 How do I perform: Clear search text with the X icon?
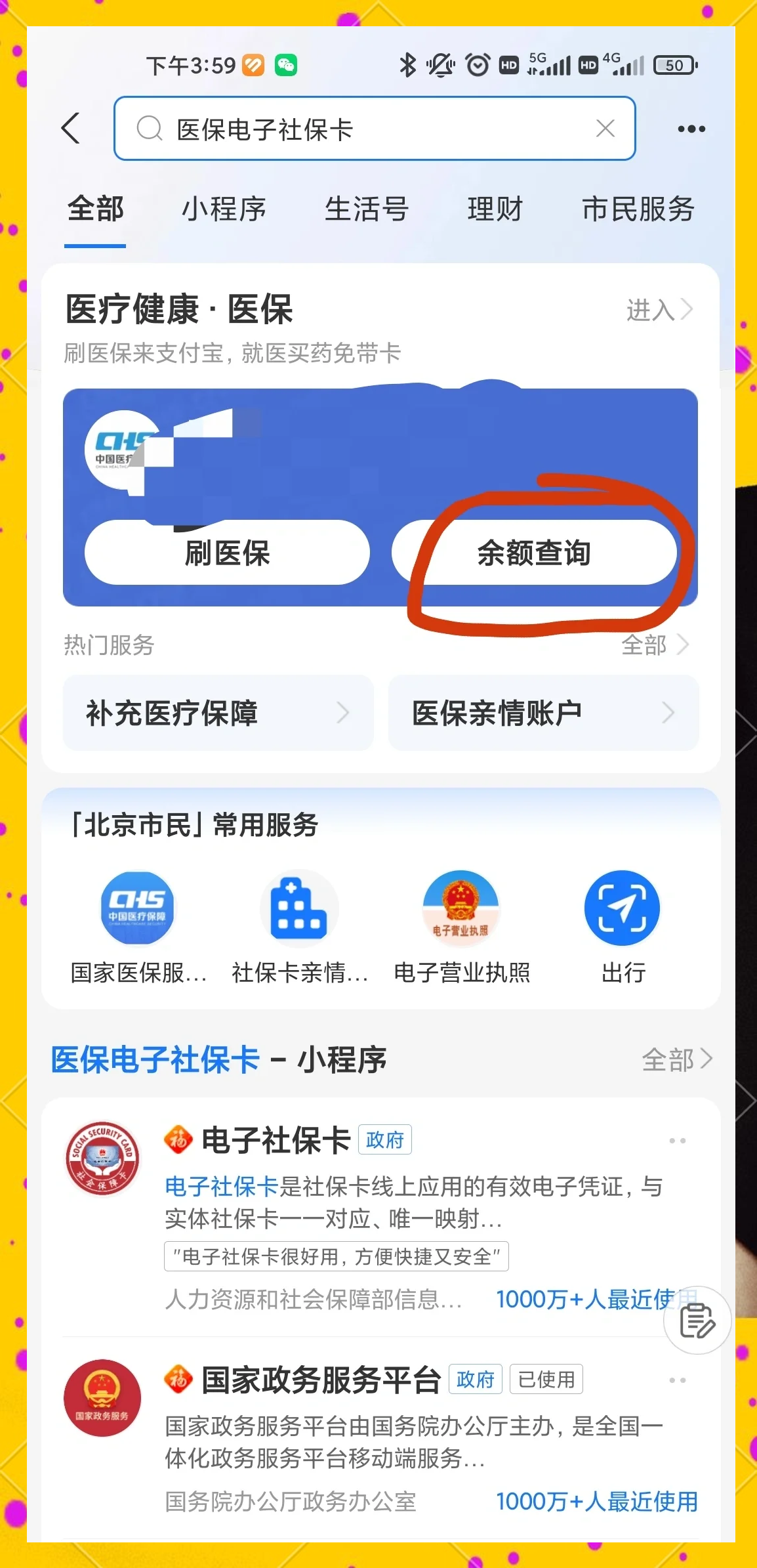pyautogui.click(x=605, y=129)
